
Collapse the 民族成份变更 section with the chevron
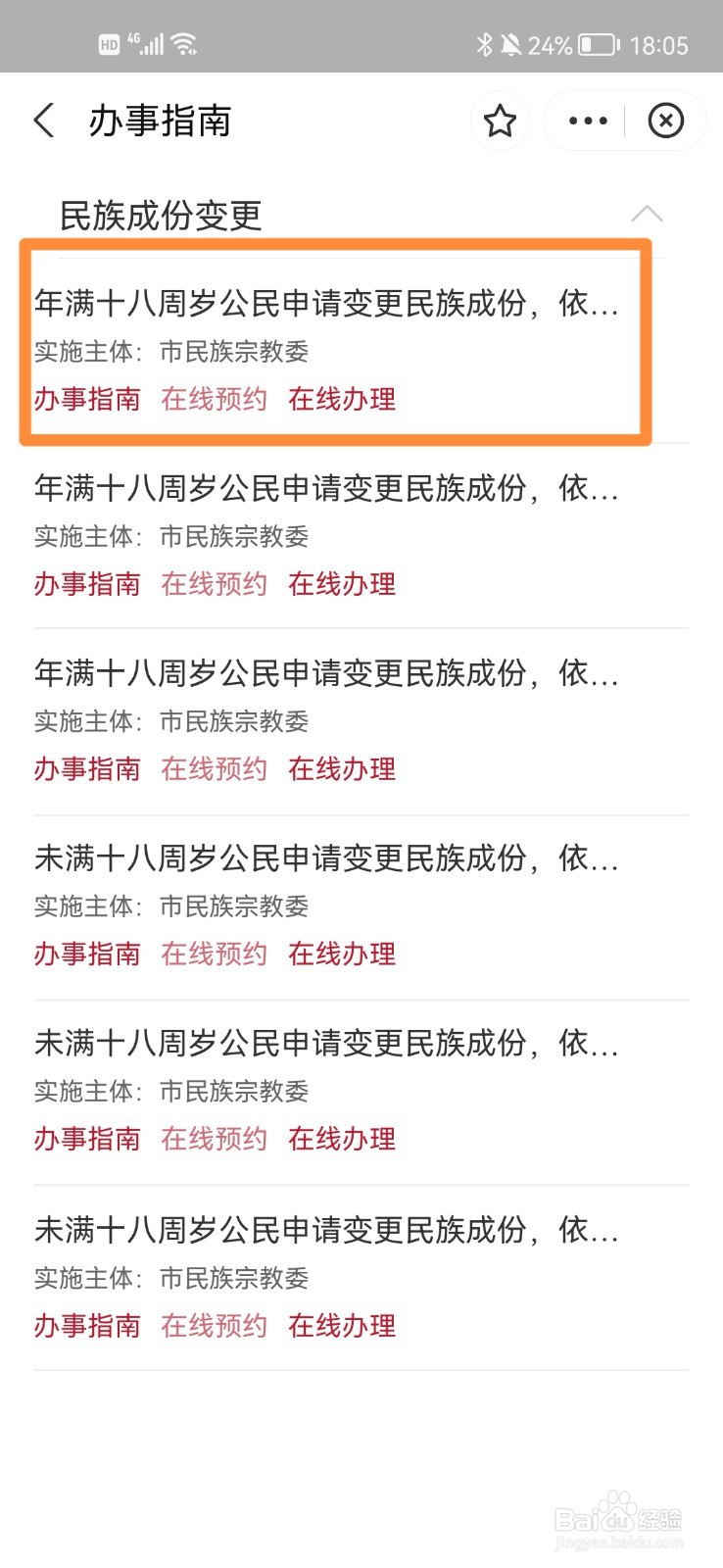pos(649,214)
